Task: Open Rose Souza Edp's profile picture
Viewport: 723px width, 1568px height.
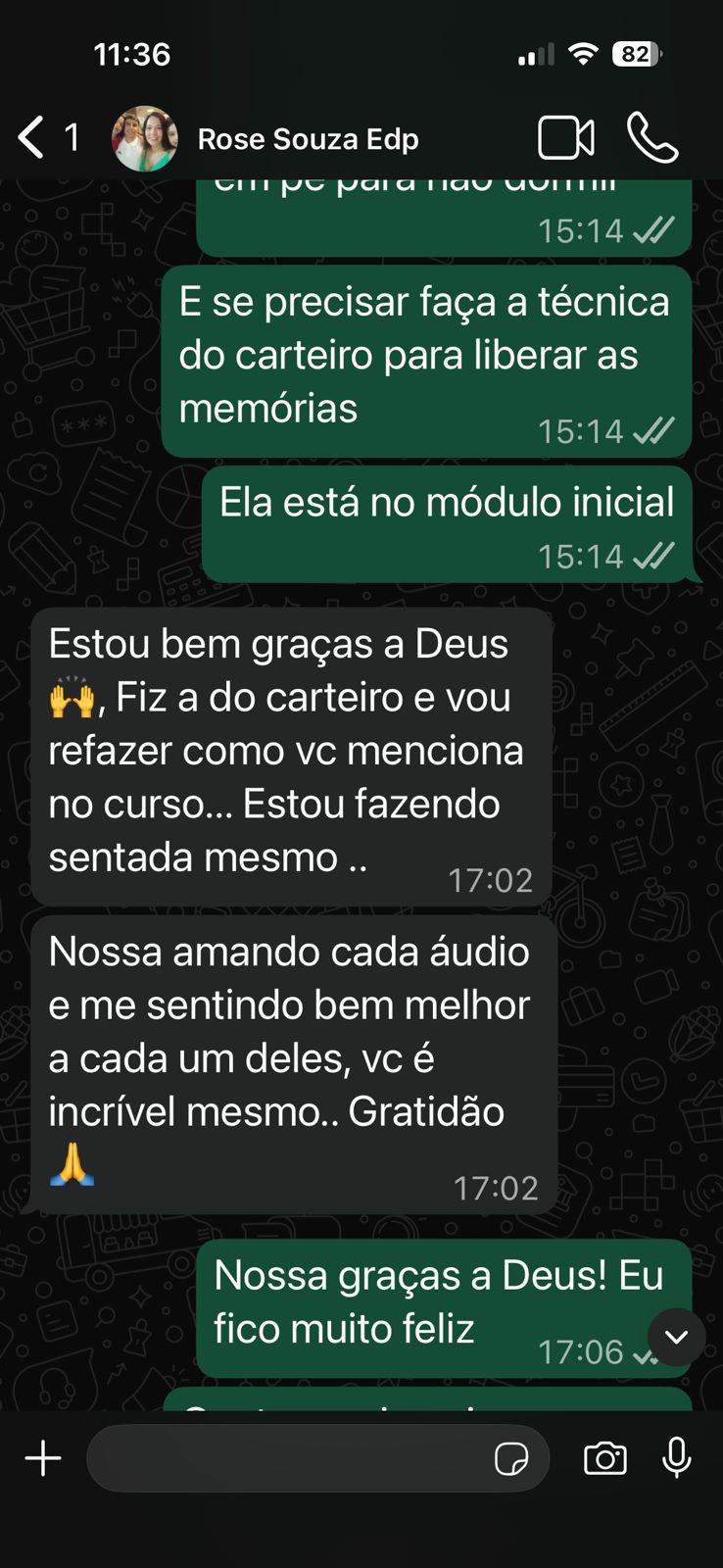Action: coord(145,138)
